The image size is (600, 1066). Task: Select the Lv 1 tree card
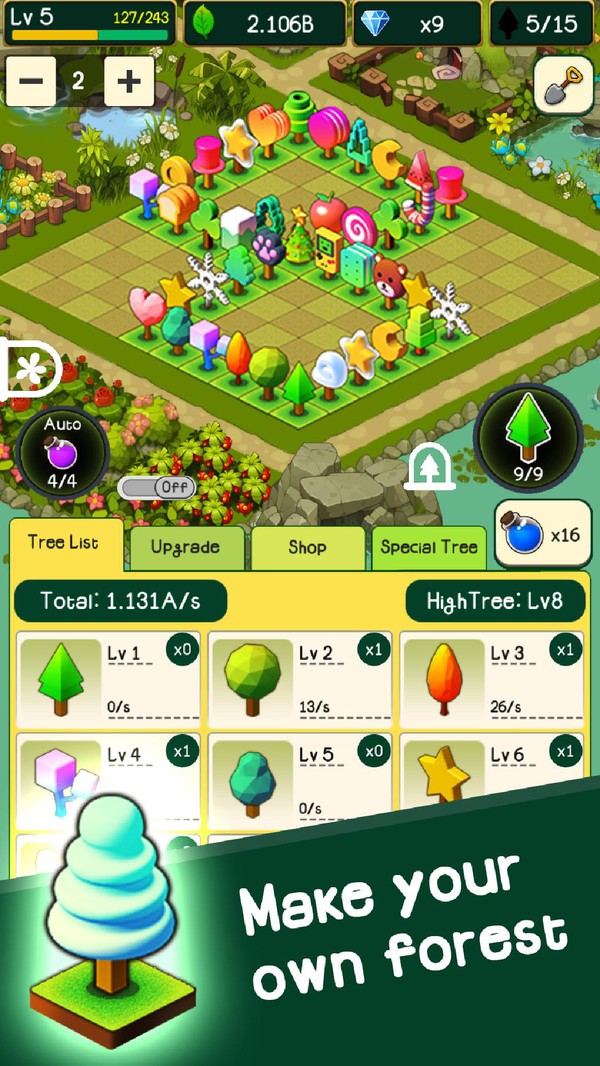tap(108, 677)
